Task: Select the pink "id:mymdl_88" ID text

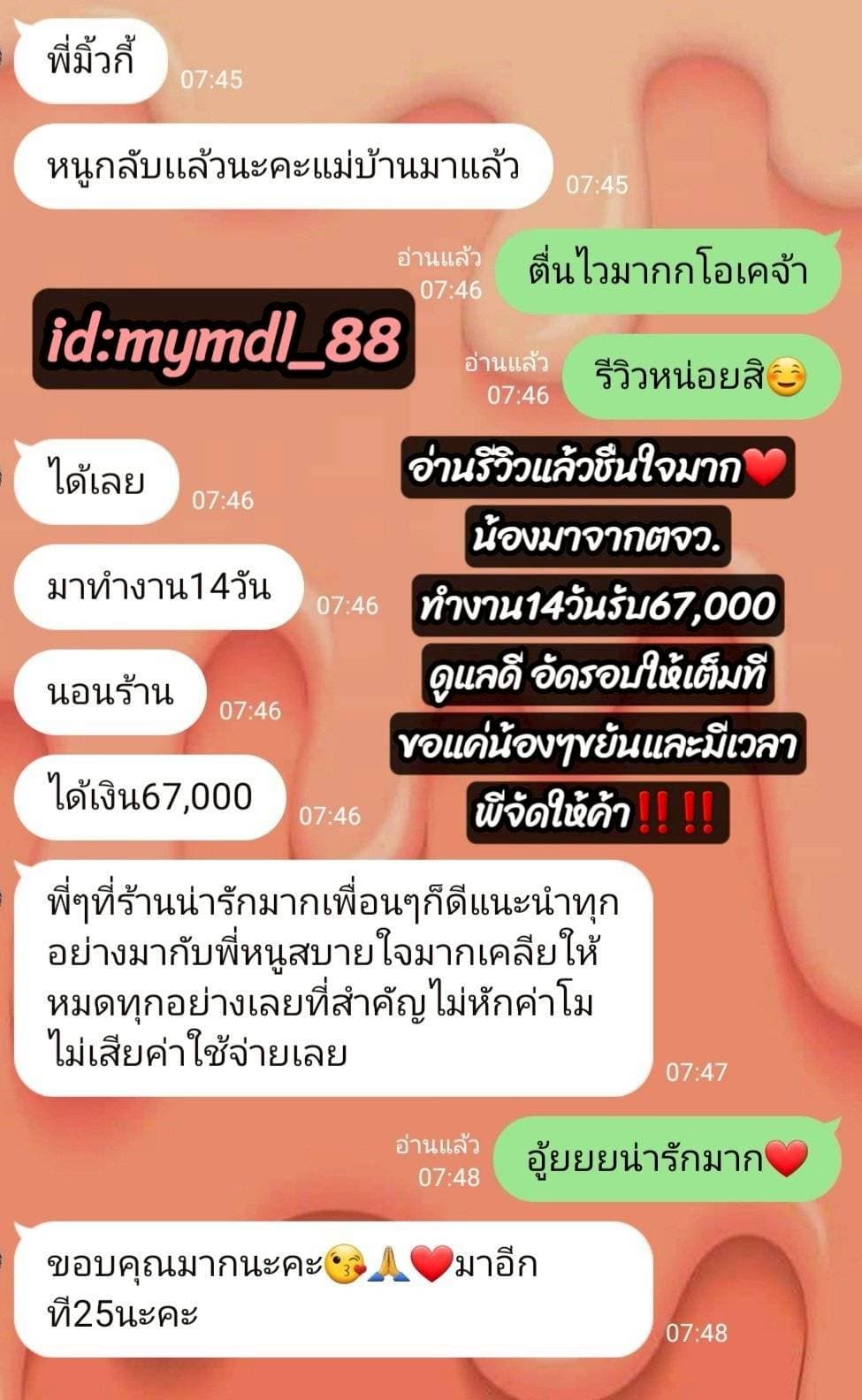Action: tap(221, 339)
